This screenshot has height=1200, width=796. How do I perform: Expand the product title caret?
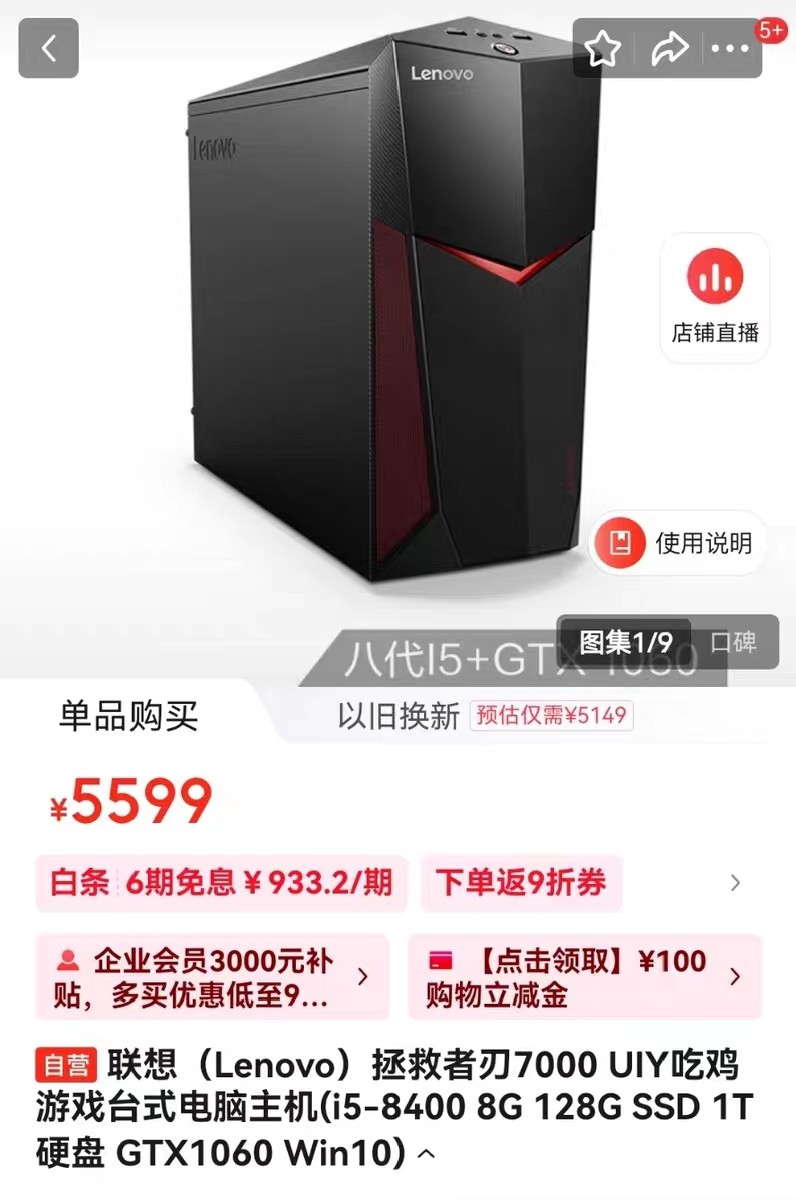[x=426, y=1155]
